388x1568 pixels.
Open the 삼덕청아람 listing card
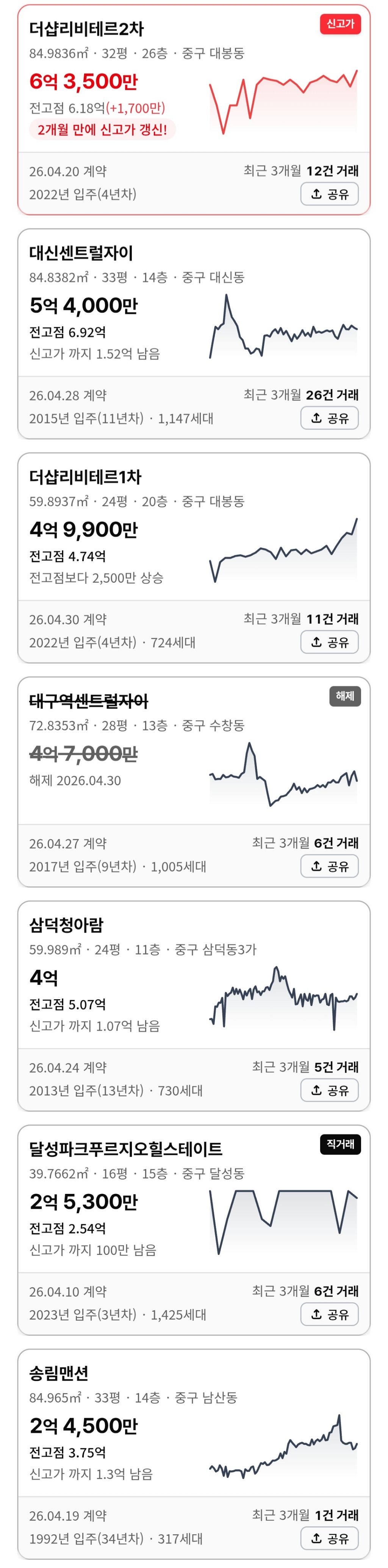tap(194, 1006)
